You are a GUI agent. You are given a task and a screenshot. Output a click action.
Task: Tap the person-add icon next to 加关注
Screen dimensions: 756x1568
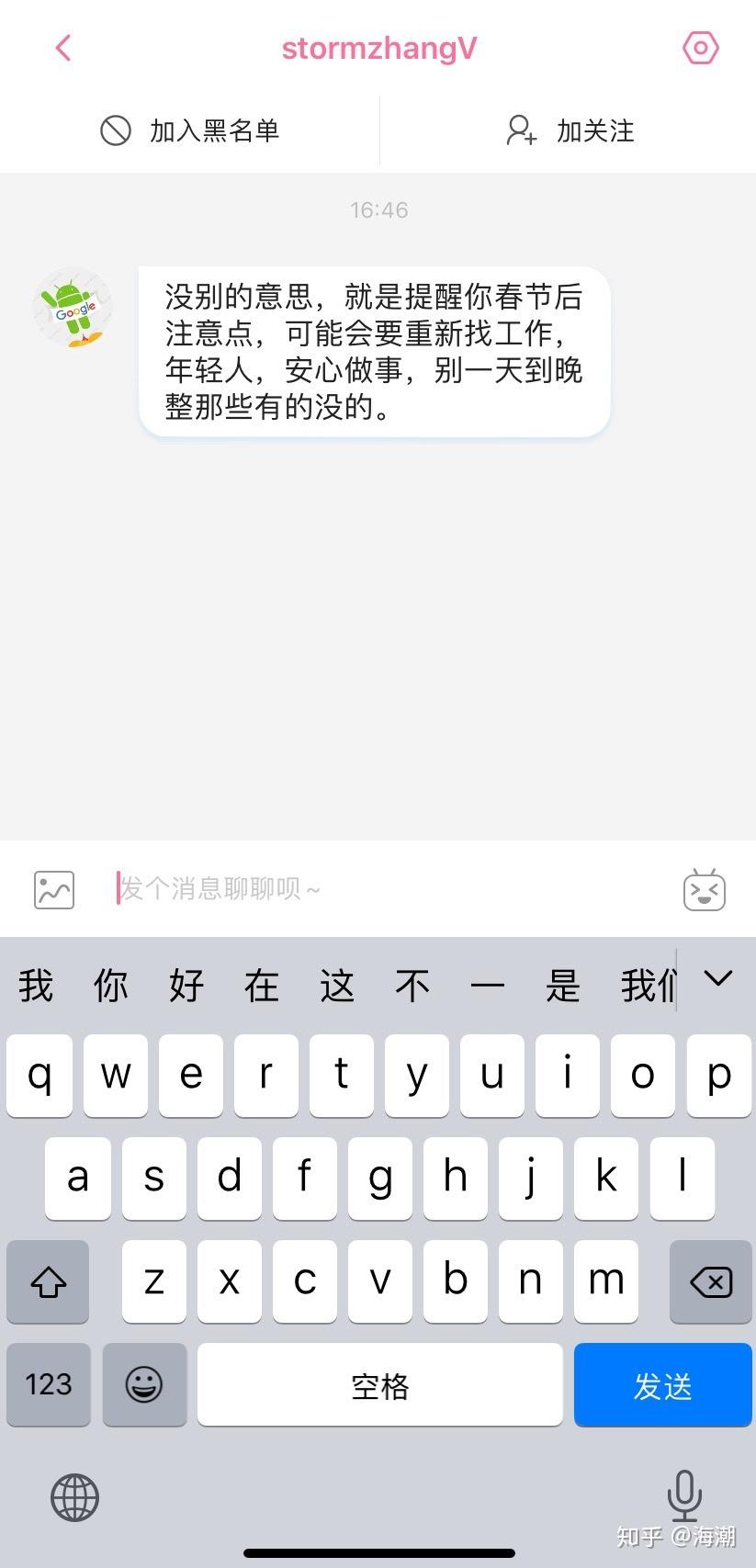pyautogui.click(x=520, y=131)
